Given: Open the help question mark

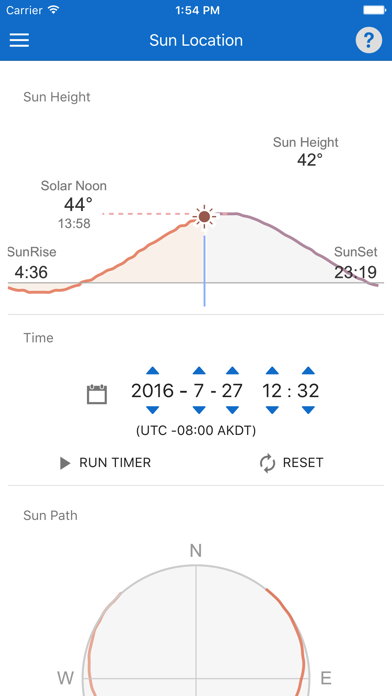Looking at the screenshot, I should [x=368, y=40].
